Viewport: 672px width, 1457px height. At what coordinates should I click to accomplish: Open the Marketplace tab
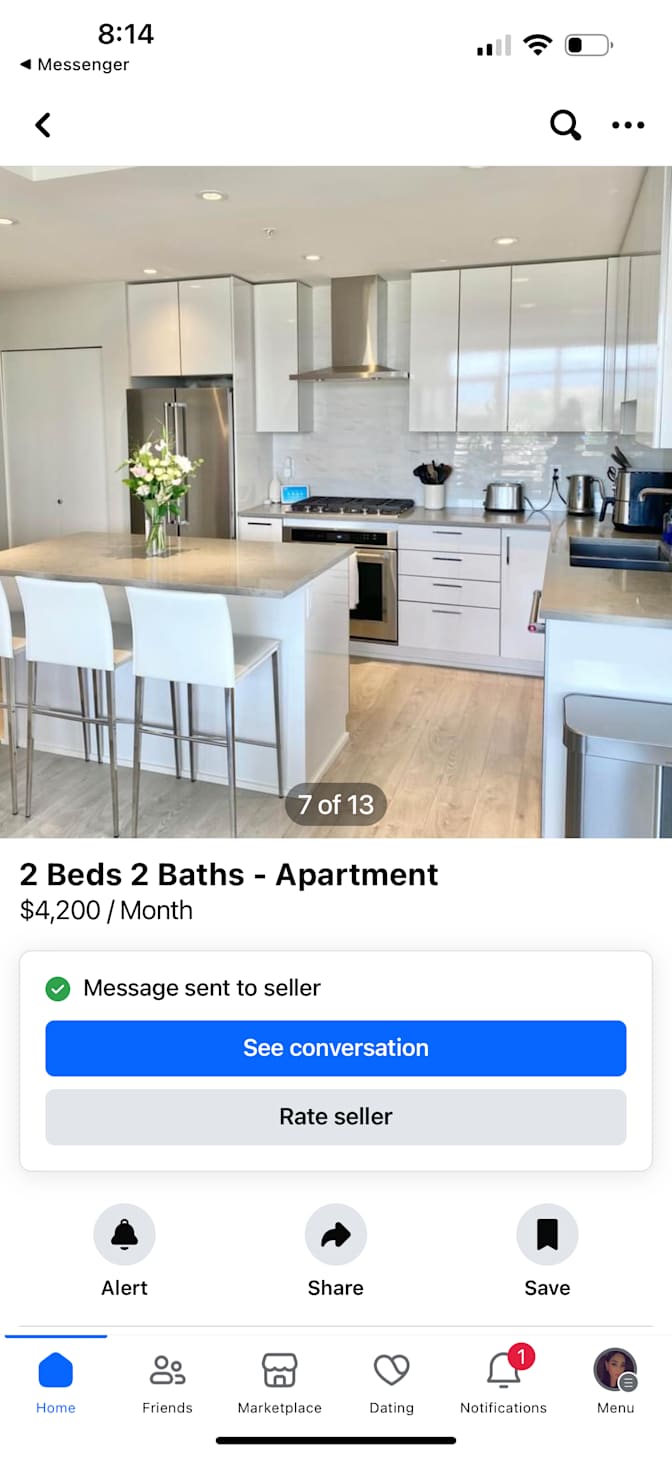(x=280, y=1382)
